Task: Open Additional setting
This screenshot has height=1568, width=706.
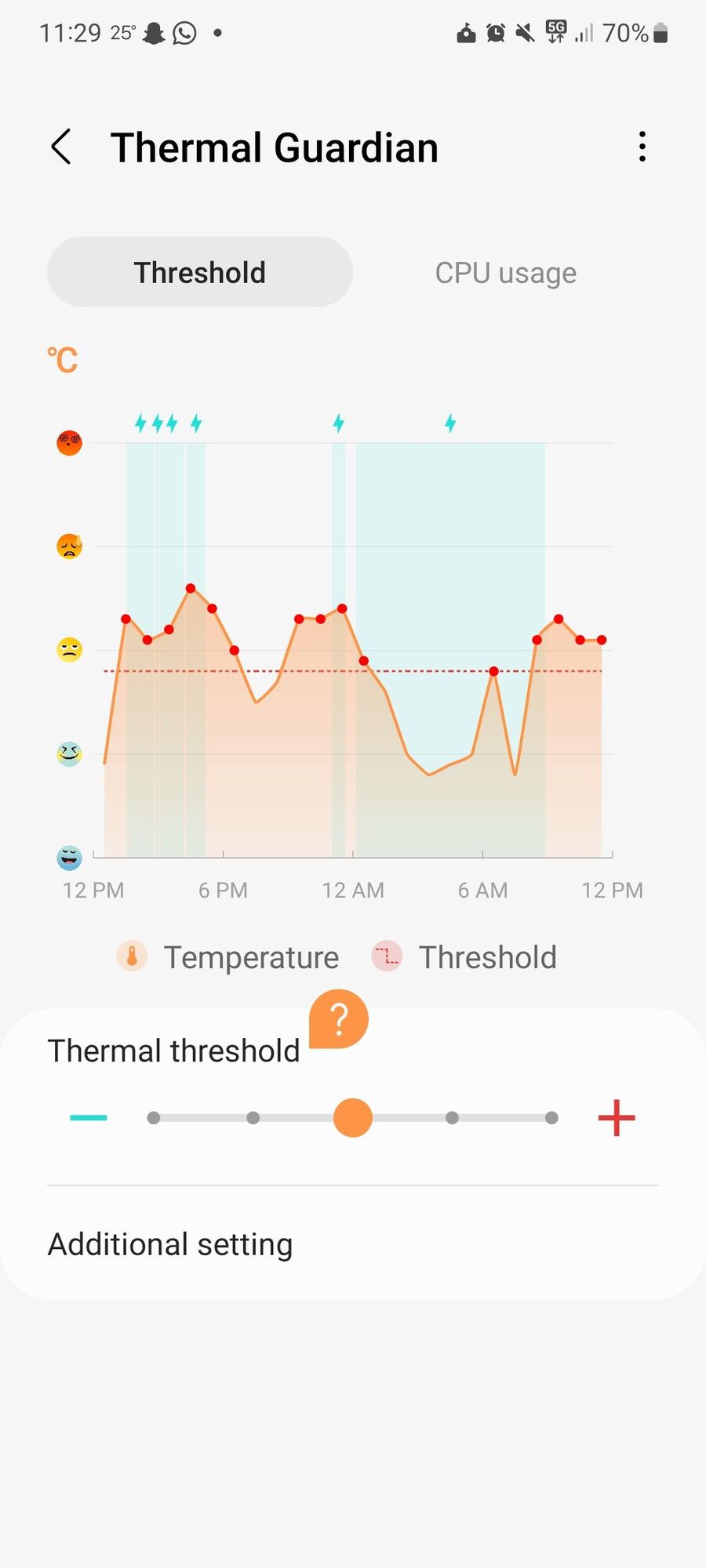Action: click(x=170, y=1244)
